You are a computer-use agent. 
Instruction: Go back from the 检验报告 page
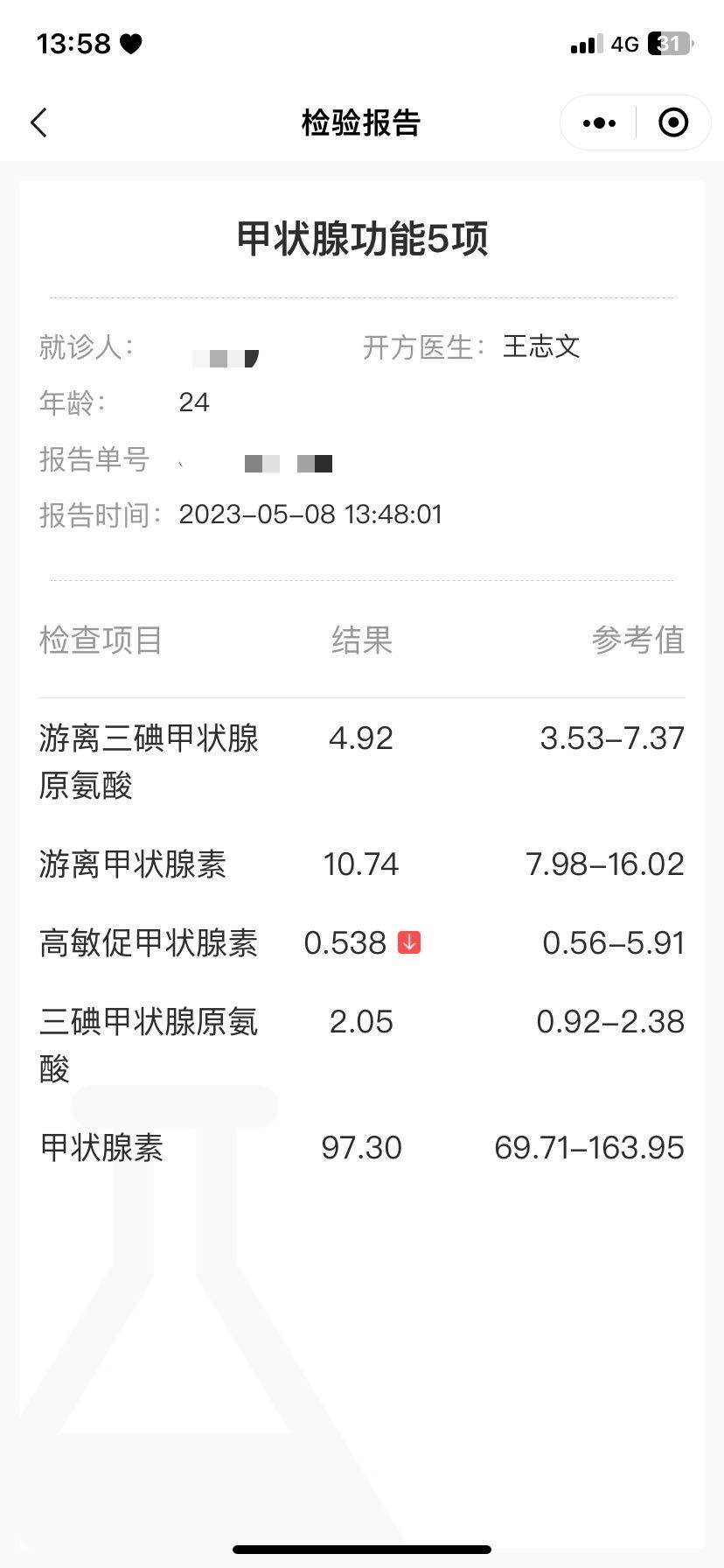(x=38, y=122)
